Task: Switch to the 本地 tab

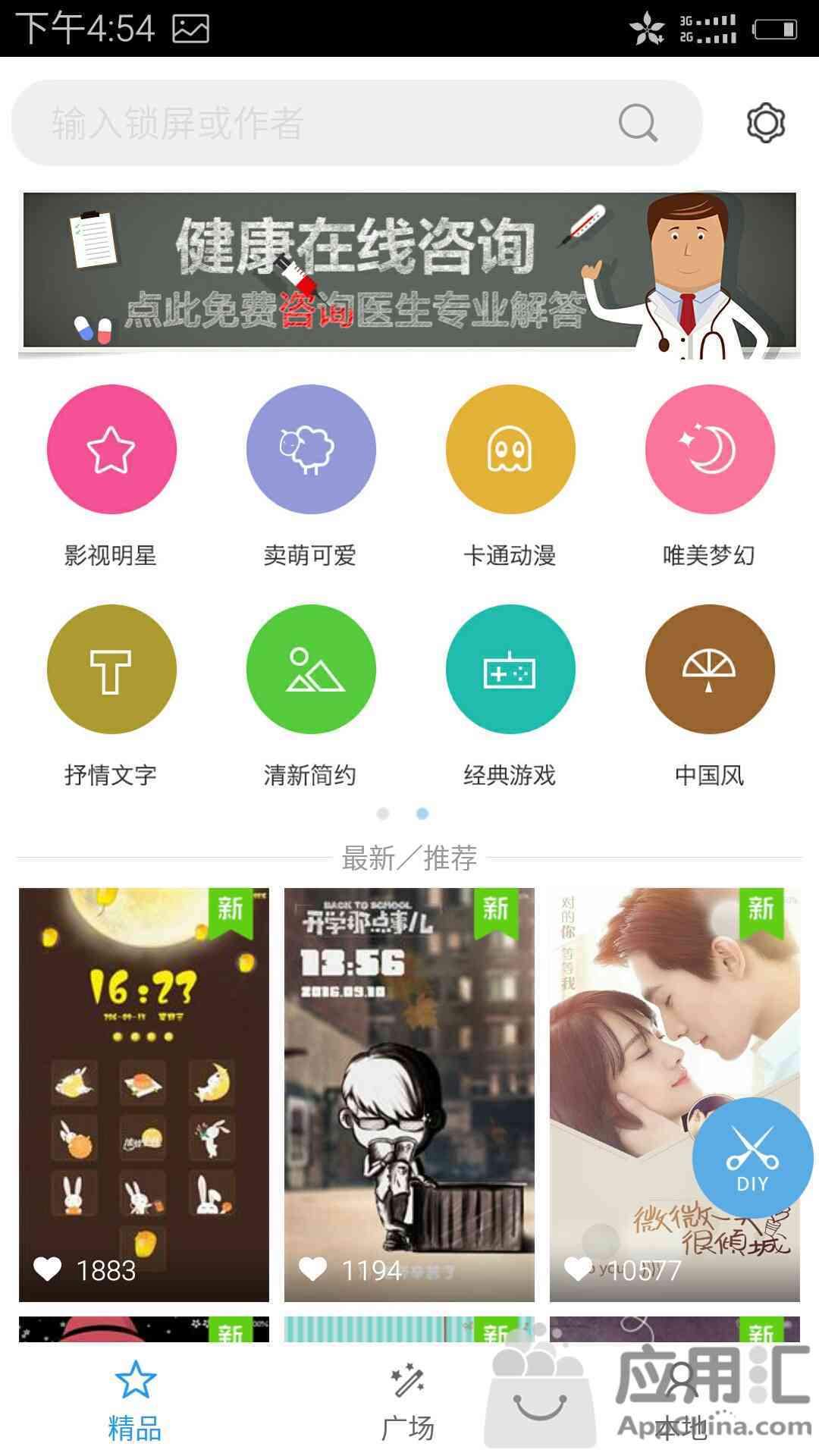Action: [x=681, y=1403]
